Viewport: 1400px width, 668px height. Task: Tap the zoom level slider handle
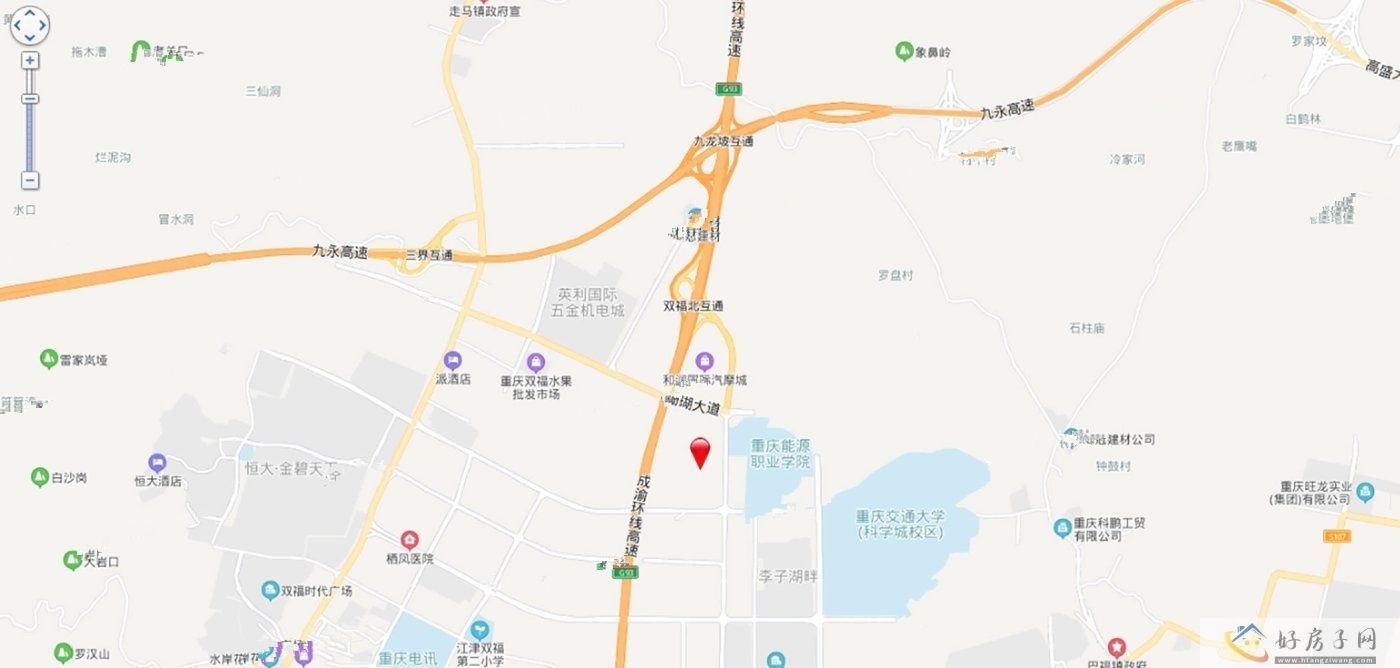(x=30, y=99)
